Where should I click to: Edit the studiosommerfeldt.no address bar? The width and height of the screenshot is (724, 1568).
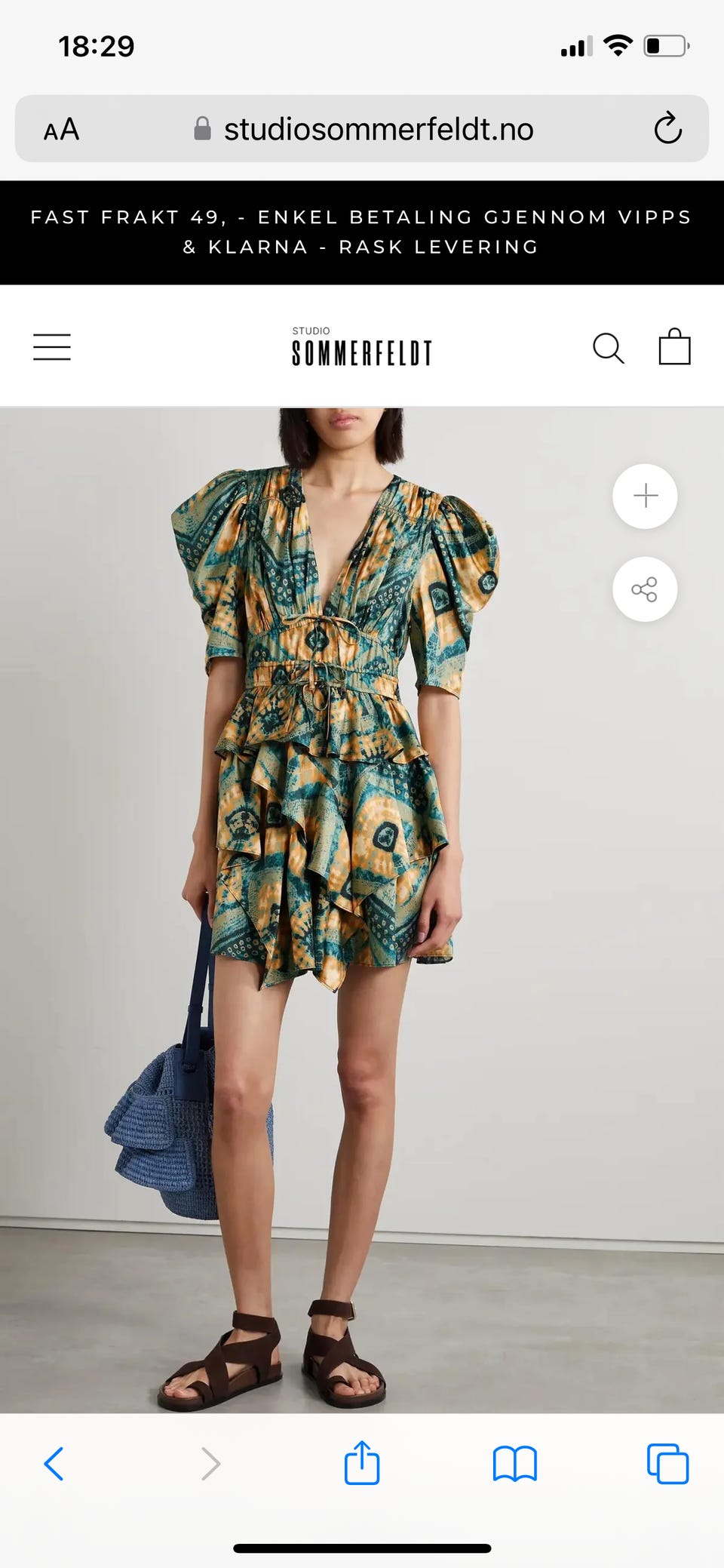tap(377, 129)
